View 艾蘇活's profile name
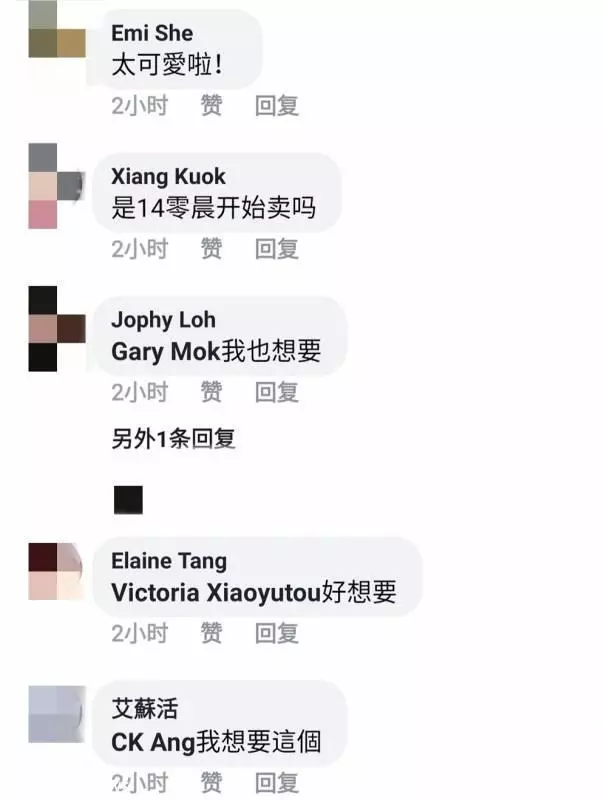The image size is (604, 800). (x=144, y=708)
